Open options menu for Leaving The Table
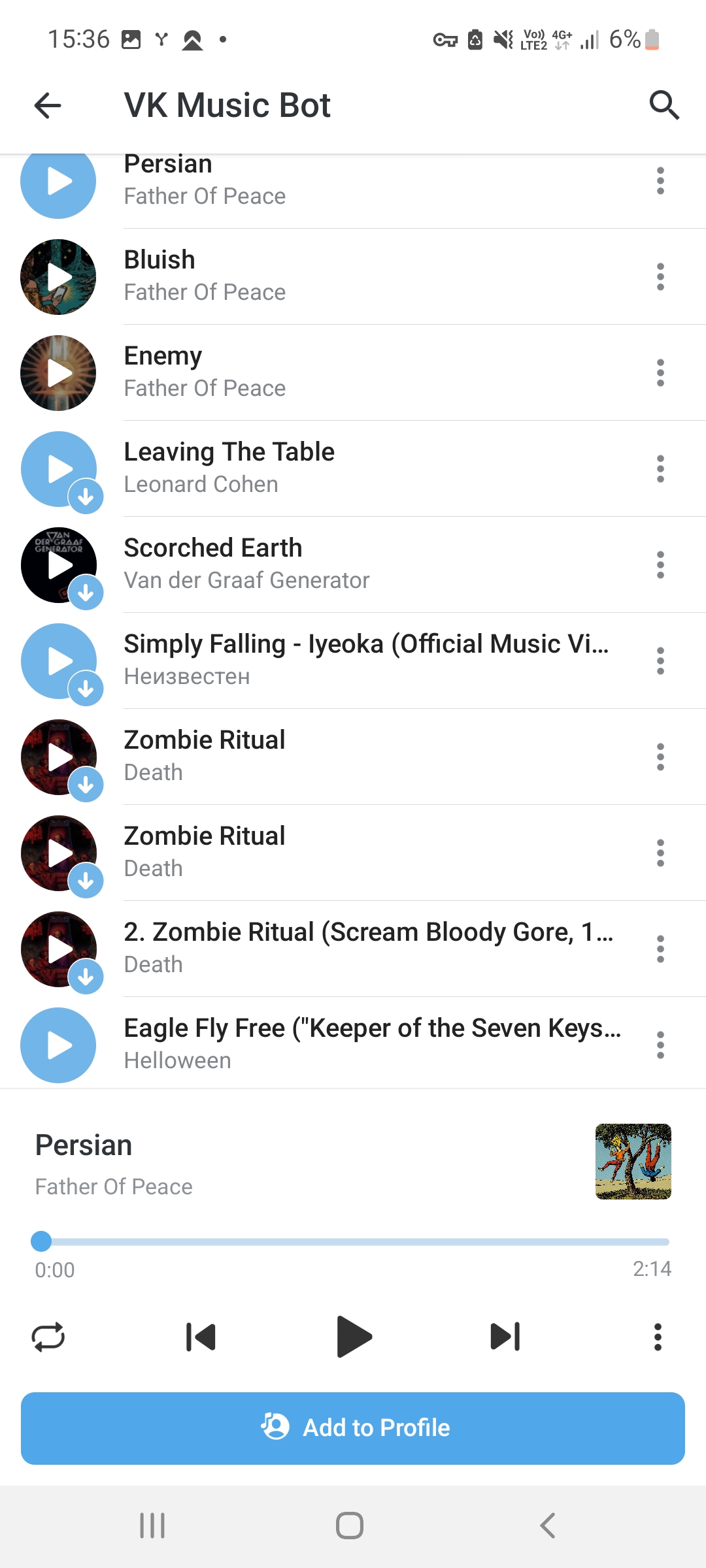 click(x=660, y=469)
